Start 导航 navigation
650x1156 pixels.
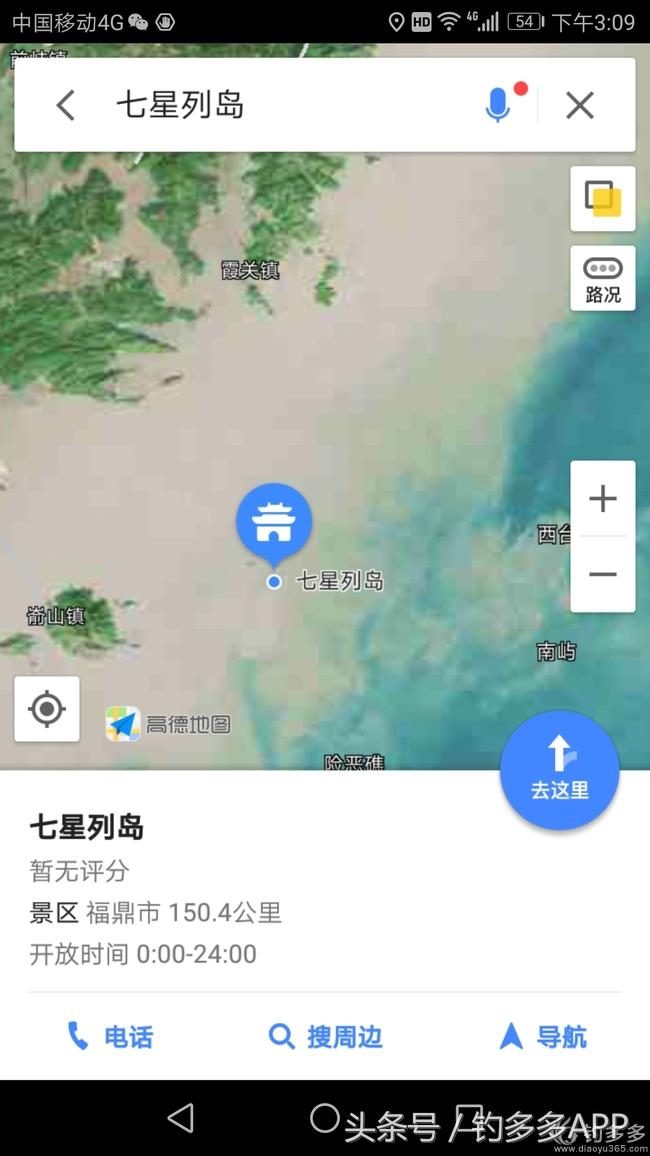[543, 1037]
